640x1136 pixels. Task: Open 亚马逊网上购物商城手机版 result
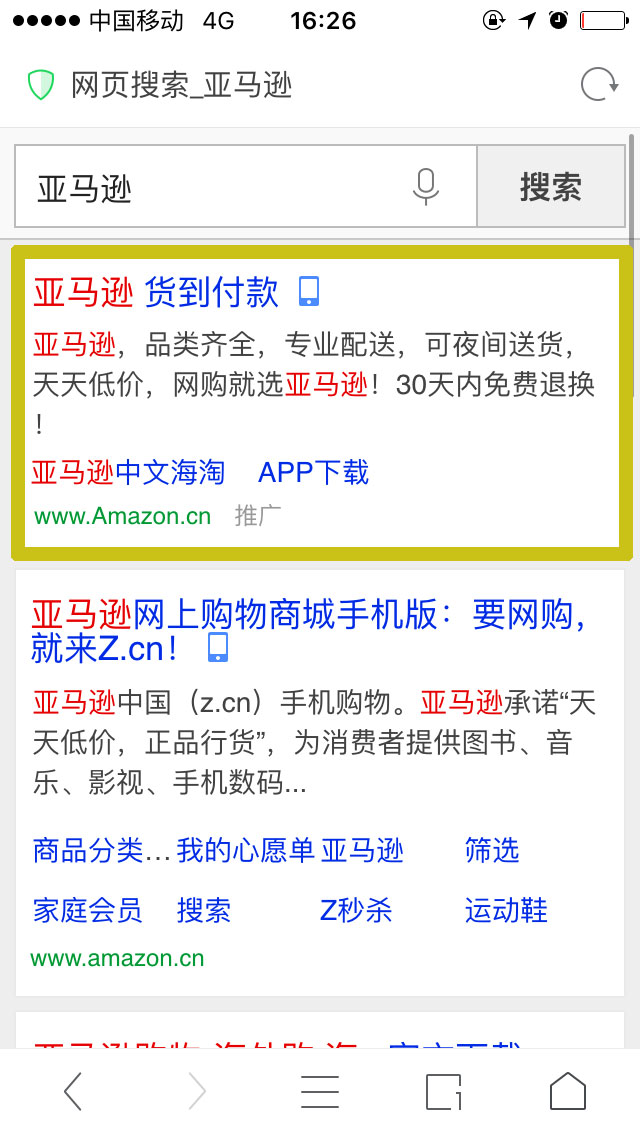pos(309,631)
